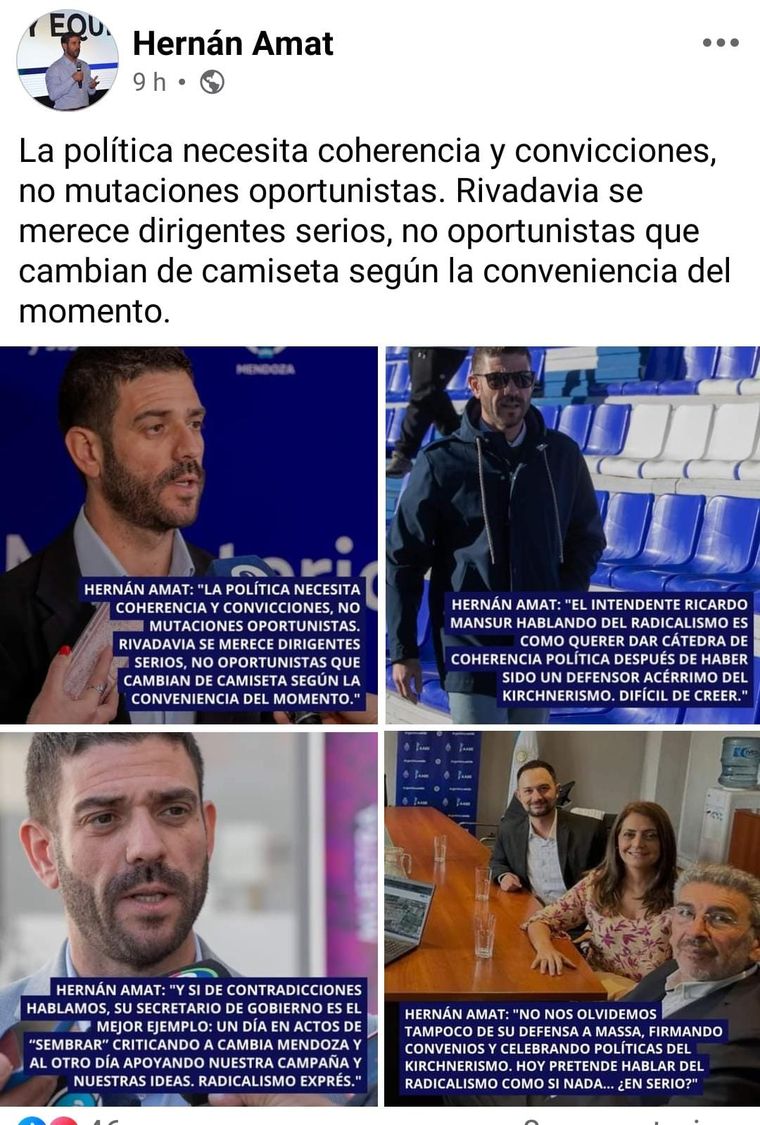The image size is (760, 1125).
Task: Open Hernán Amat's profile picture
Action: [67, 61]
